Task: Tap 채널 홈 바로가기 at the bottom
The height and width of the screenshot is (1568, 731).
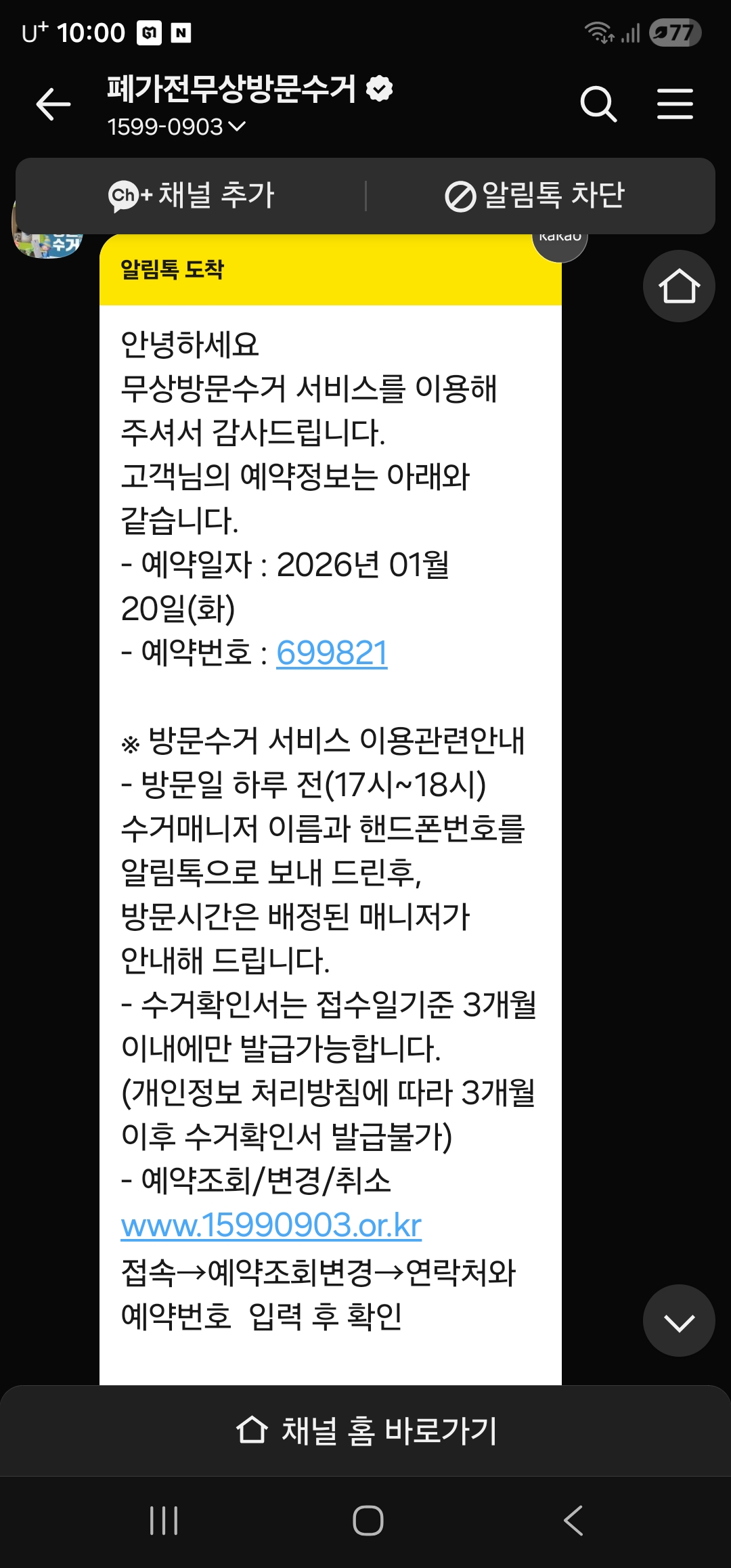Action: coord(365,1431)
